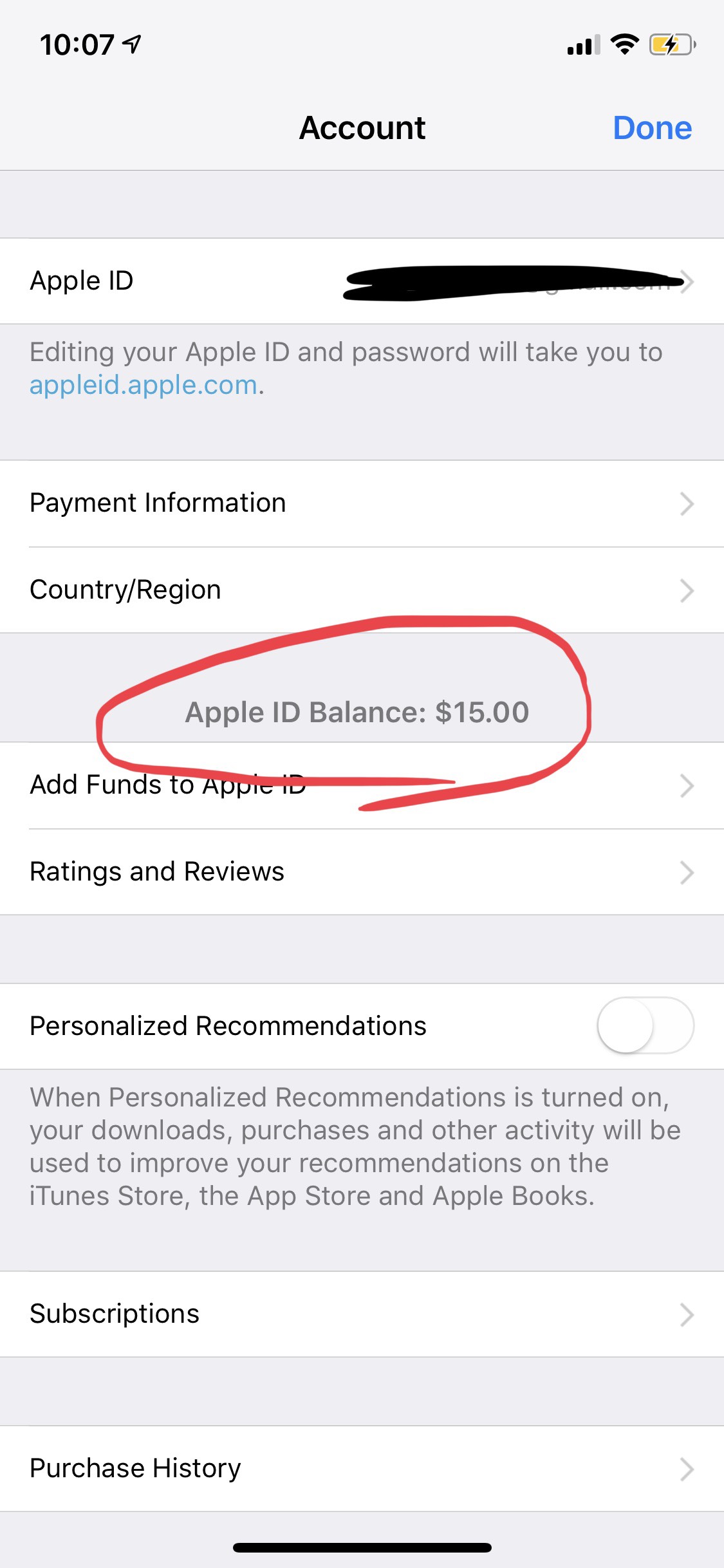Open the appleid.apple.com link
Screen dimensions: 724x1568
[x=144, y=385]
